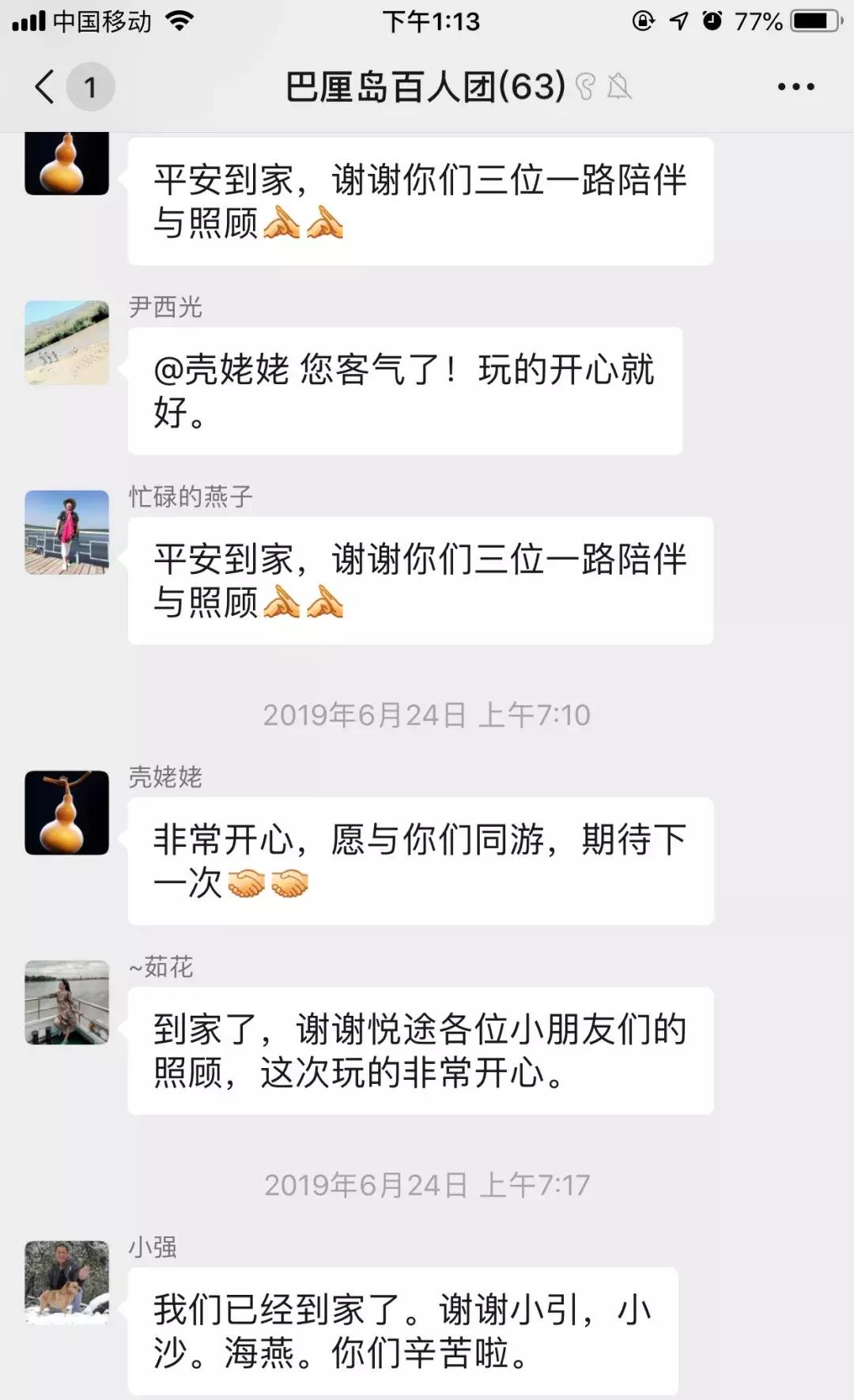Tap the orientation lock icon

(x=644, y=20)
